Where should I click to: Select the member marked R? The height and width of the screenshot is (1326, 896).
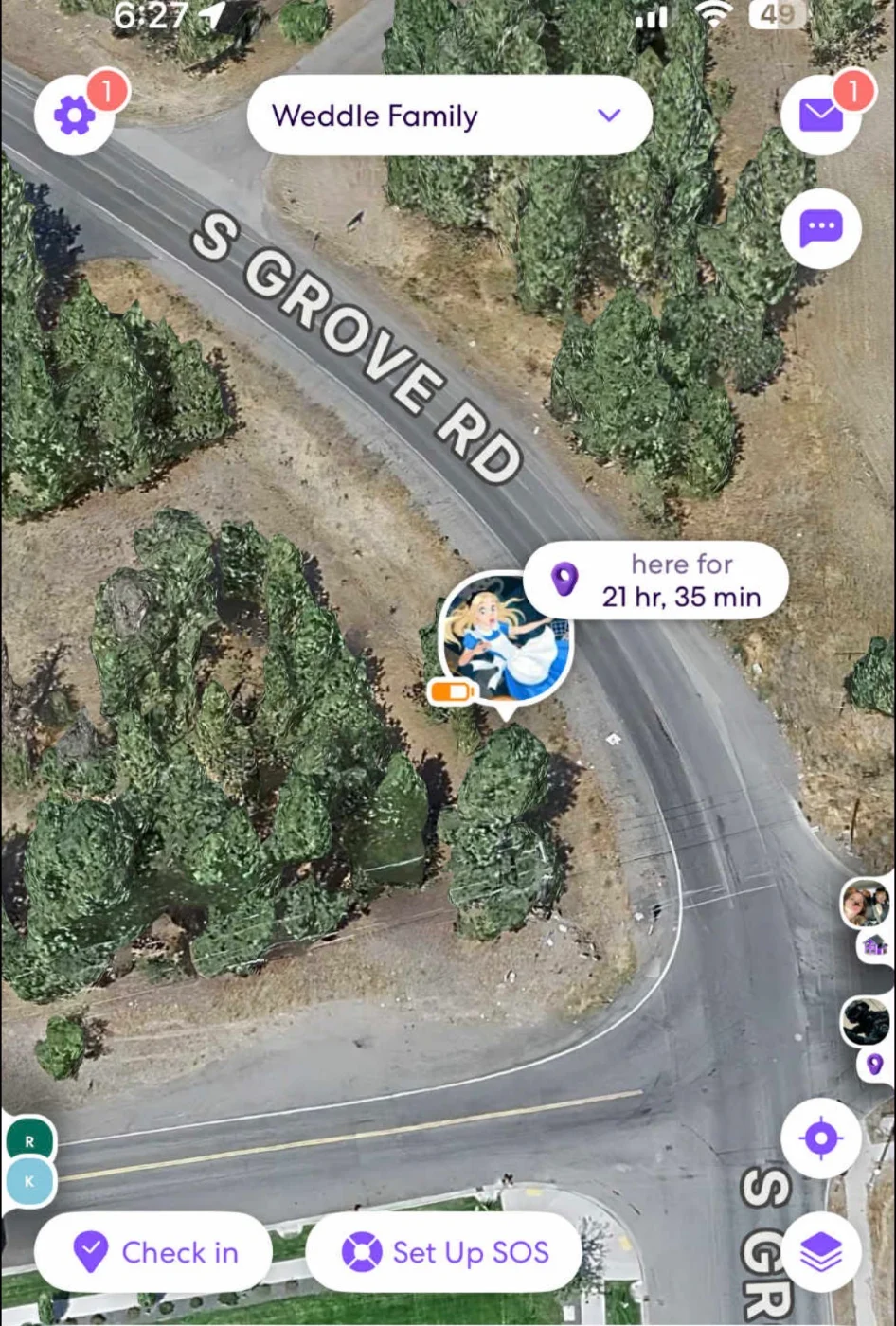point(29,1141)
